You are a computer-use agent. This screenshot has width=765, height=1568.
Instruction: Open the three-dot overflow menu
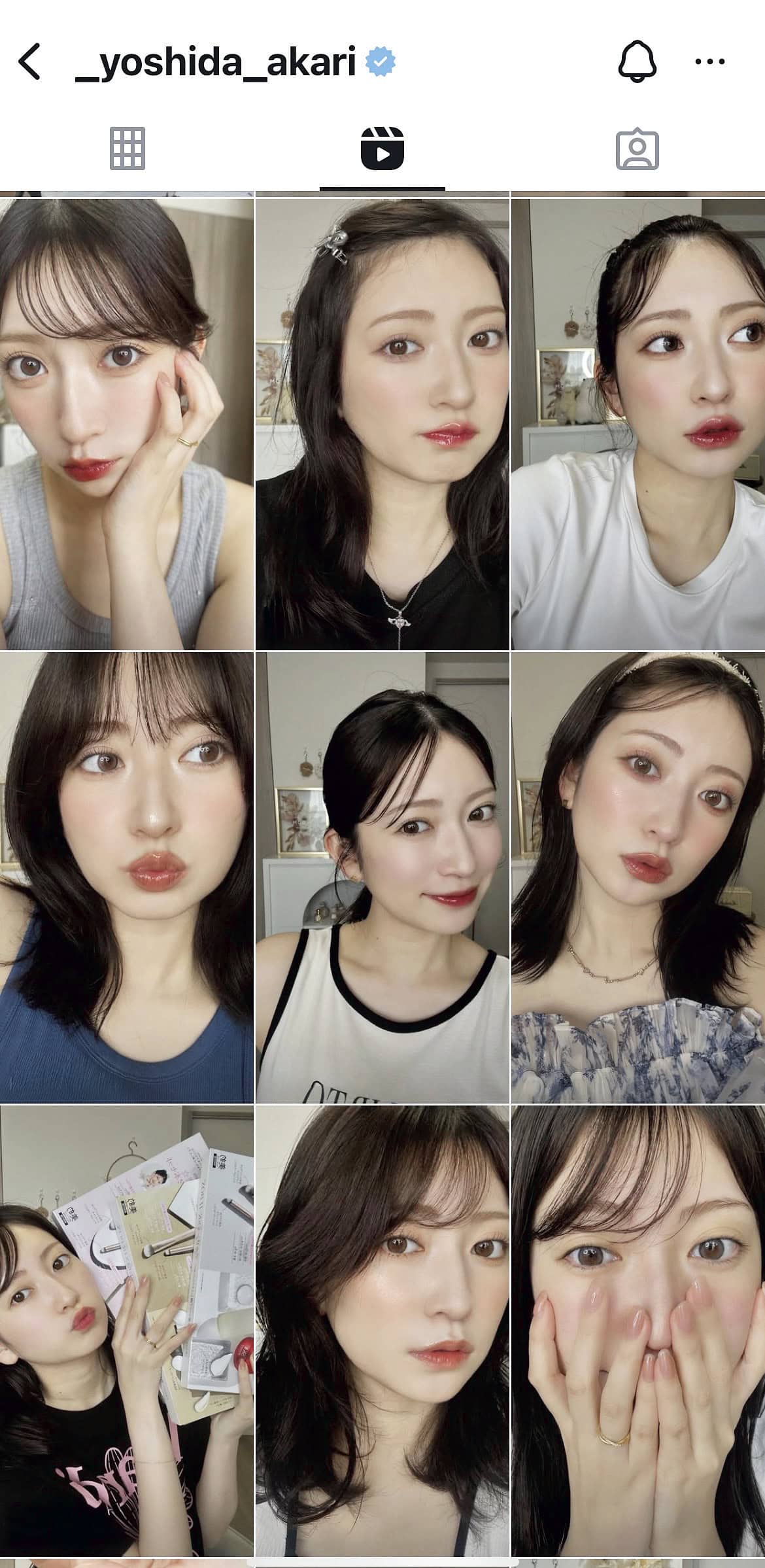click(709, 62)
